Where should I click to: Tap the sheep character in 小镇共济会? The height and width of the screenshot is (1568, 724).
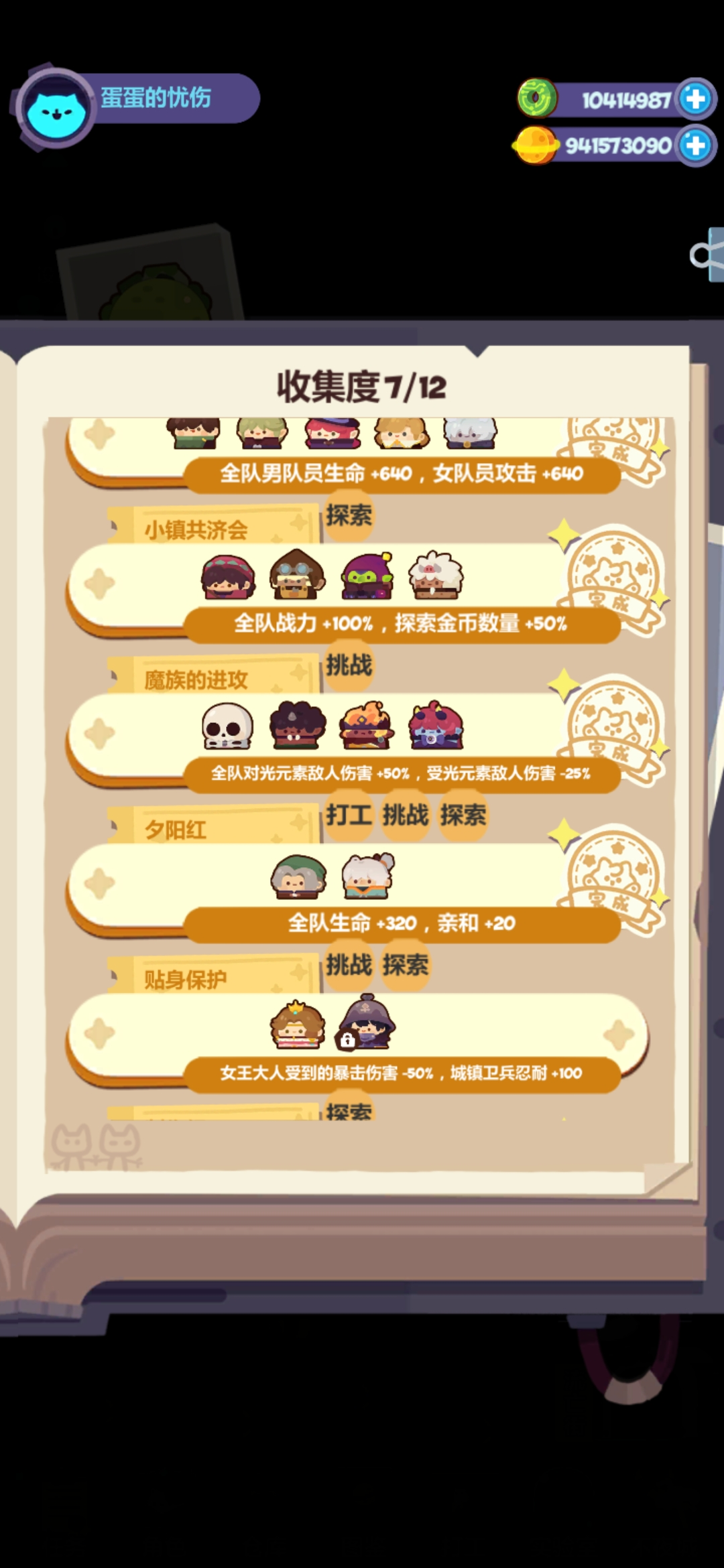pos(436,576)
